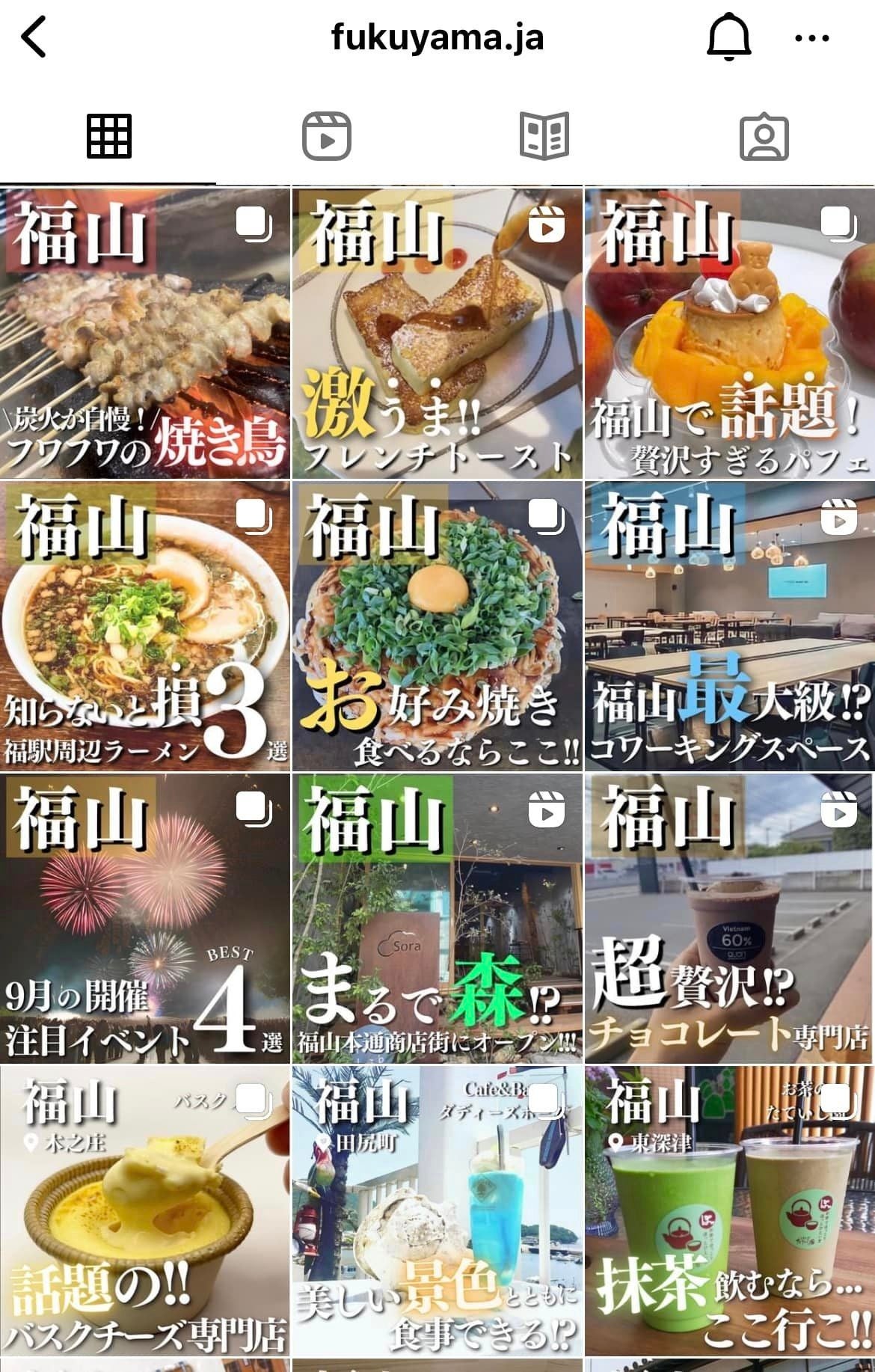Open the 焼き鳥 yakitori post
Viewport: 875px width, 1372px height.
pyautogui.click(x=144, y=334)
